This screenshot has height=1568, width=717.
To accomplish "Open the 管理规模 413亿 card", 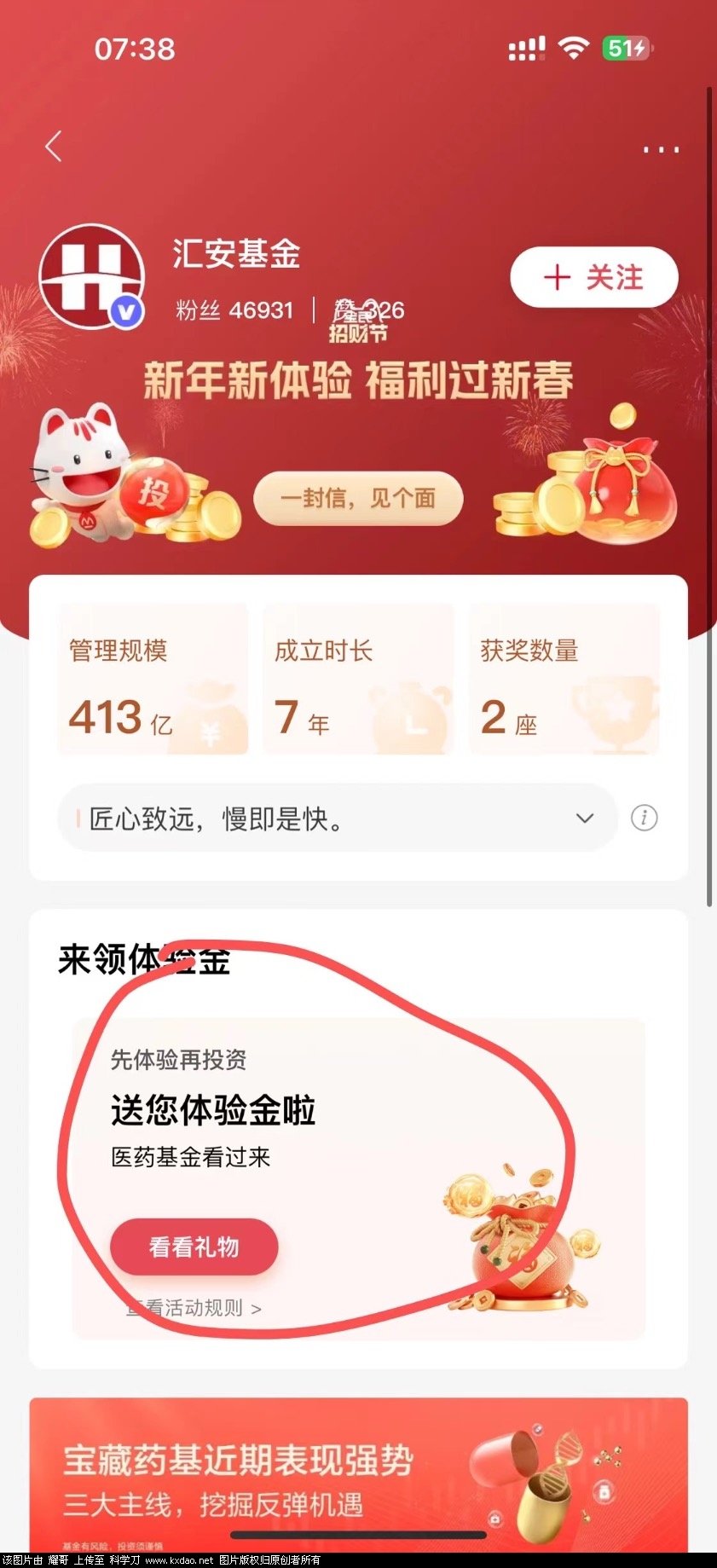I will [x=153, y=680].
